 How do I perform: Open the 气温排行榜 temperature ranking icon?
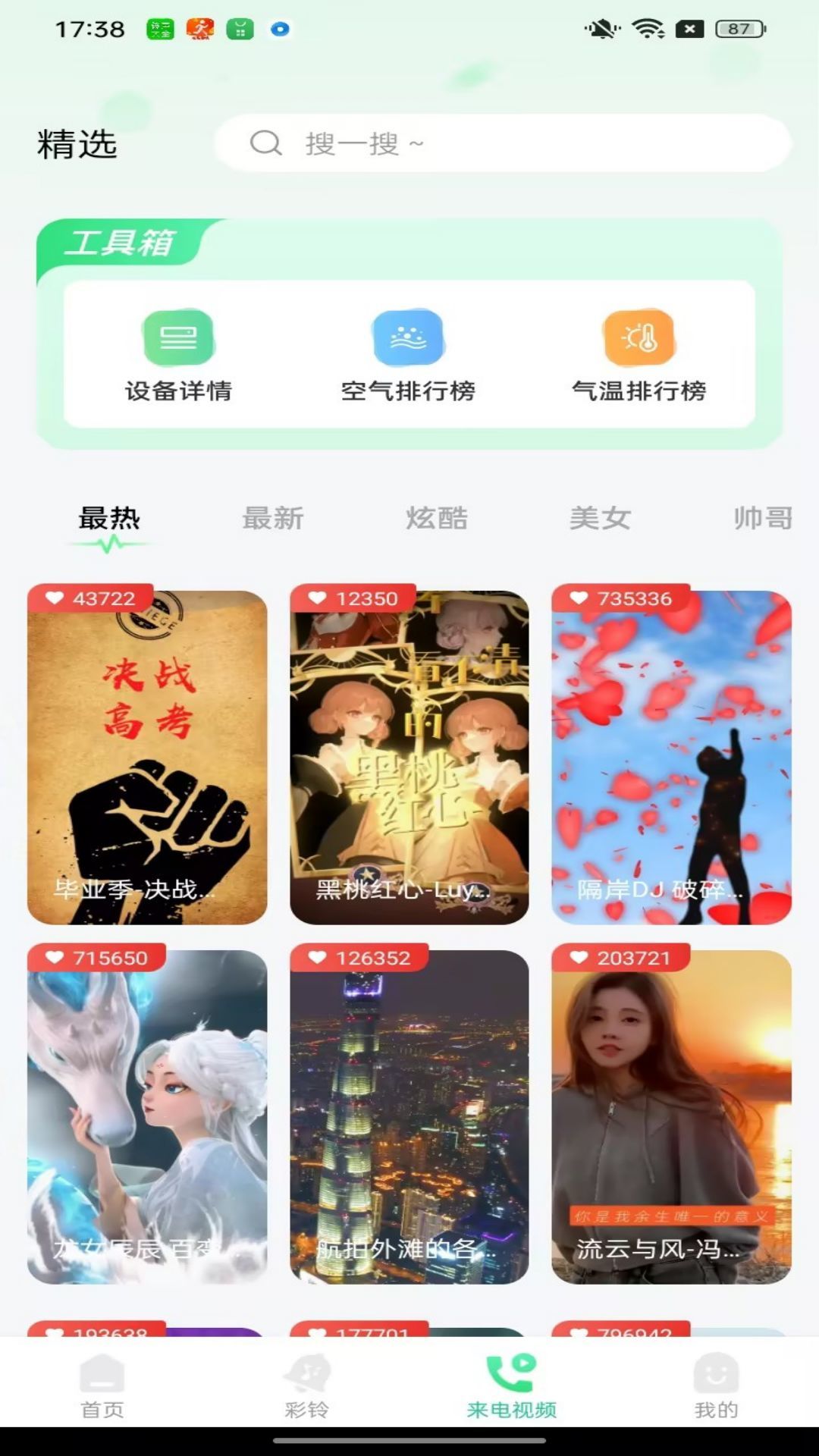coord(639,339)
